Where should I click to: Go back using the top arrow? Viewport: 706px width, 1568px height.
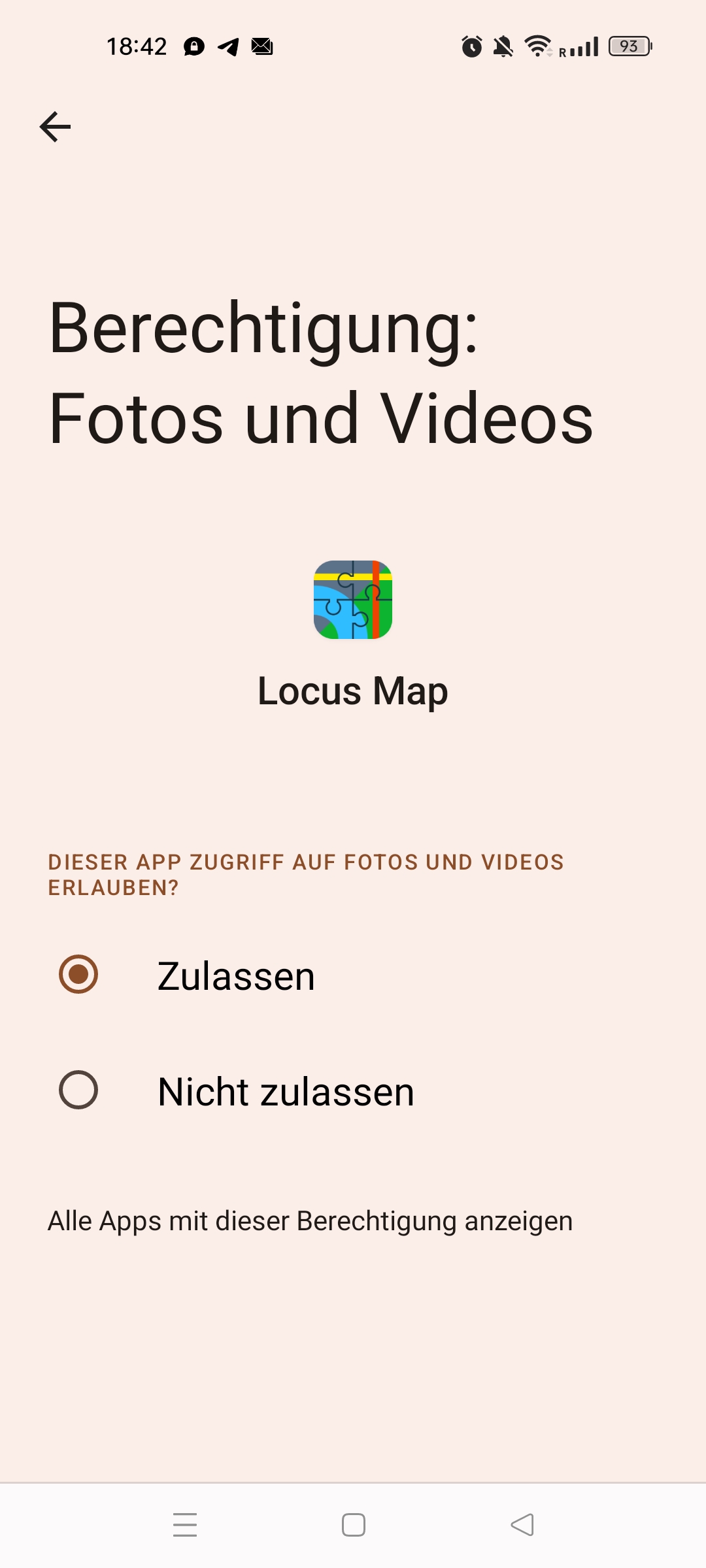[x=55, y=127]
